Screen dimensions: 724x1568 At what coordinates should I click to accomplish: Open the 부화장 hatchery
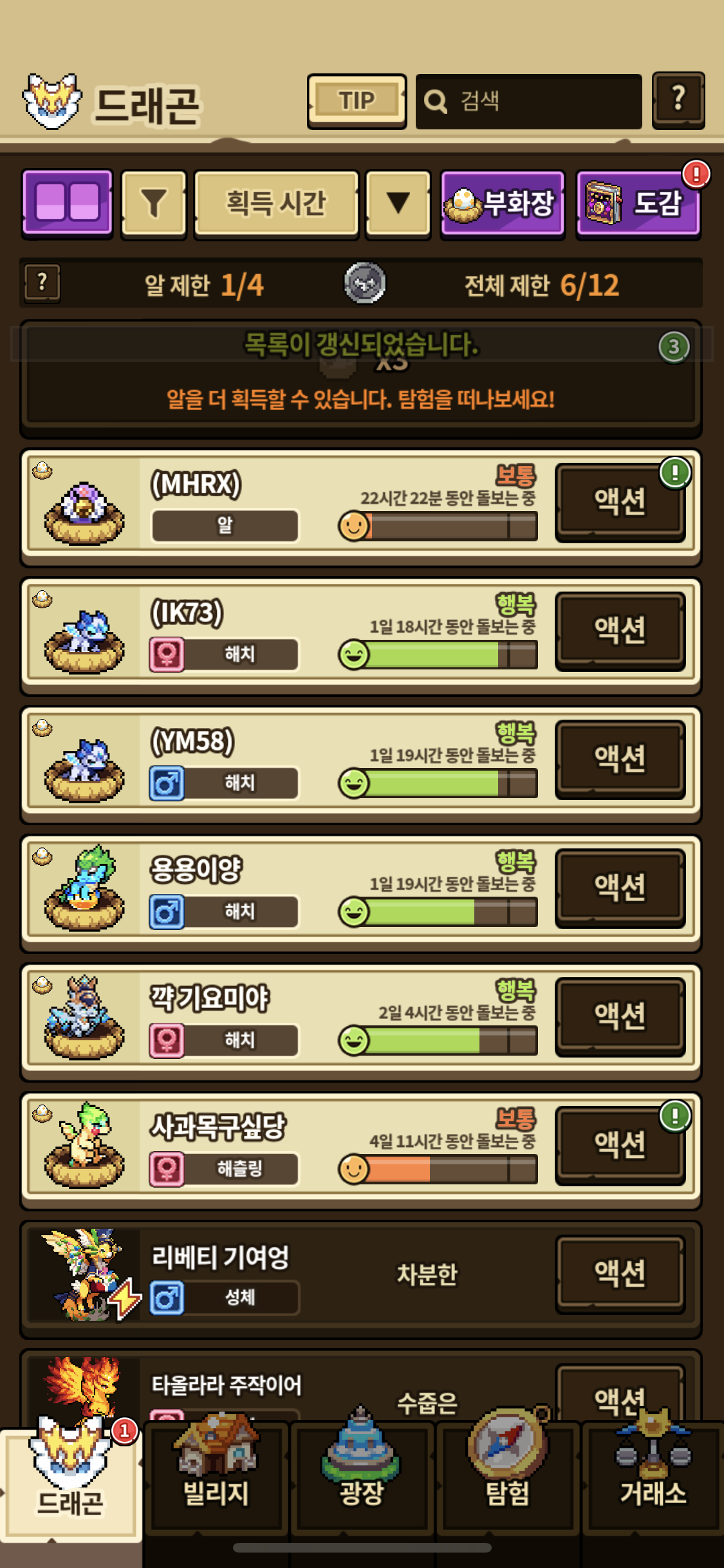point(503,204)
